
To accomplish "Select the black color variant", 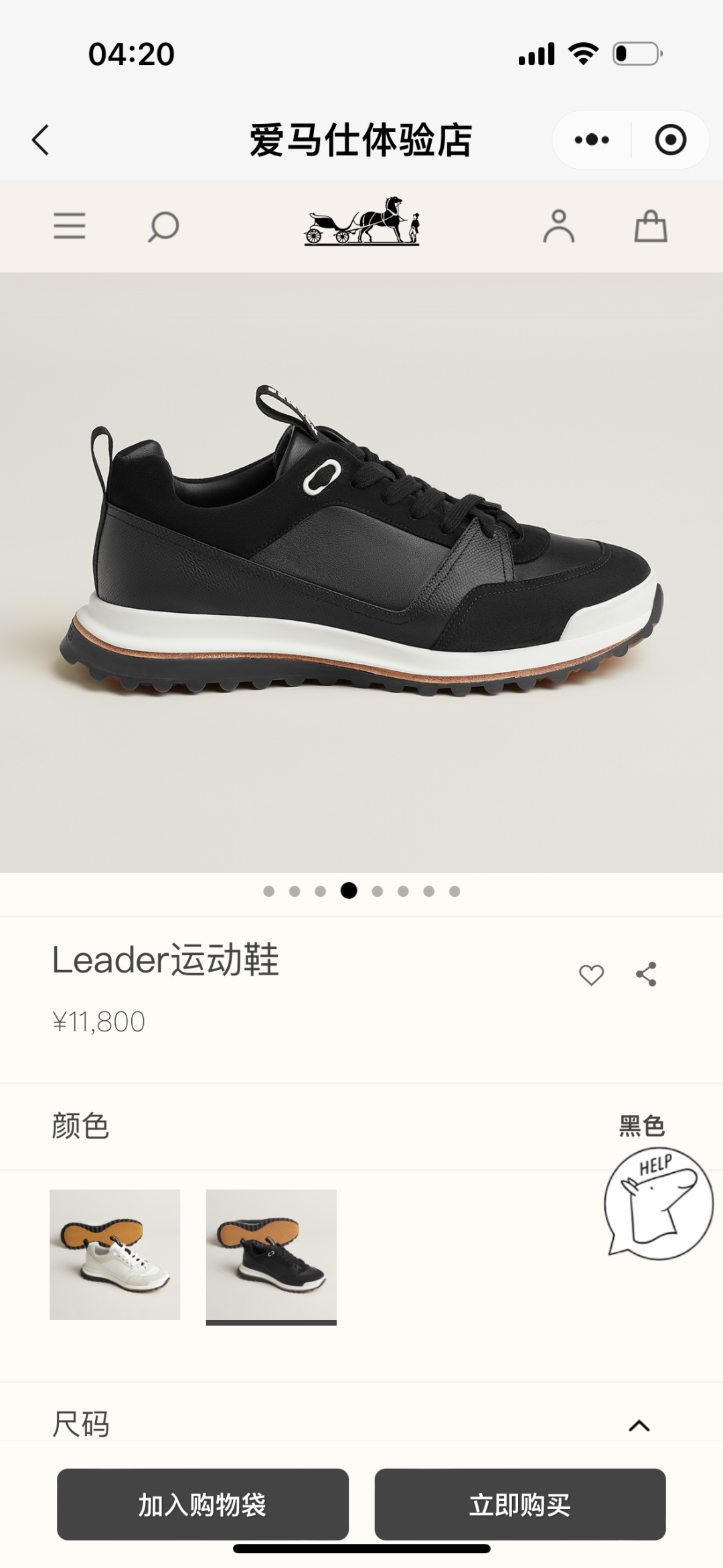I will [271, 1255].
